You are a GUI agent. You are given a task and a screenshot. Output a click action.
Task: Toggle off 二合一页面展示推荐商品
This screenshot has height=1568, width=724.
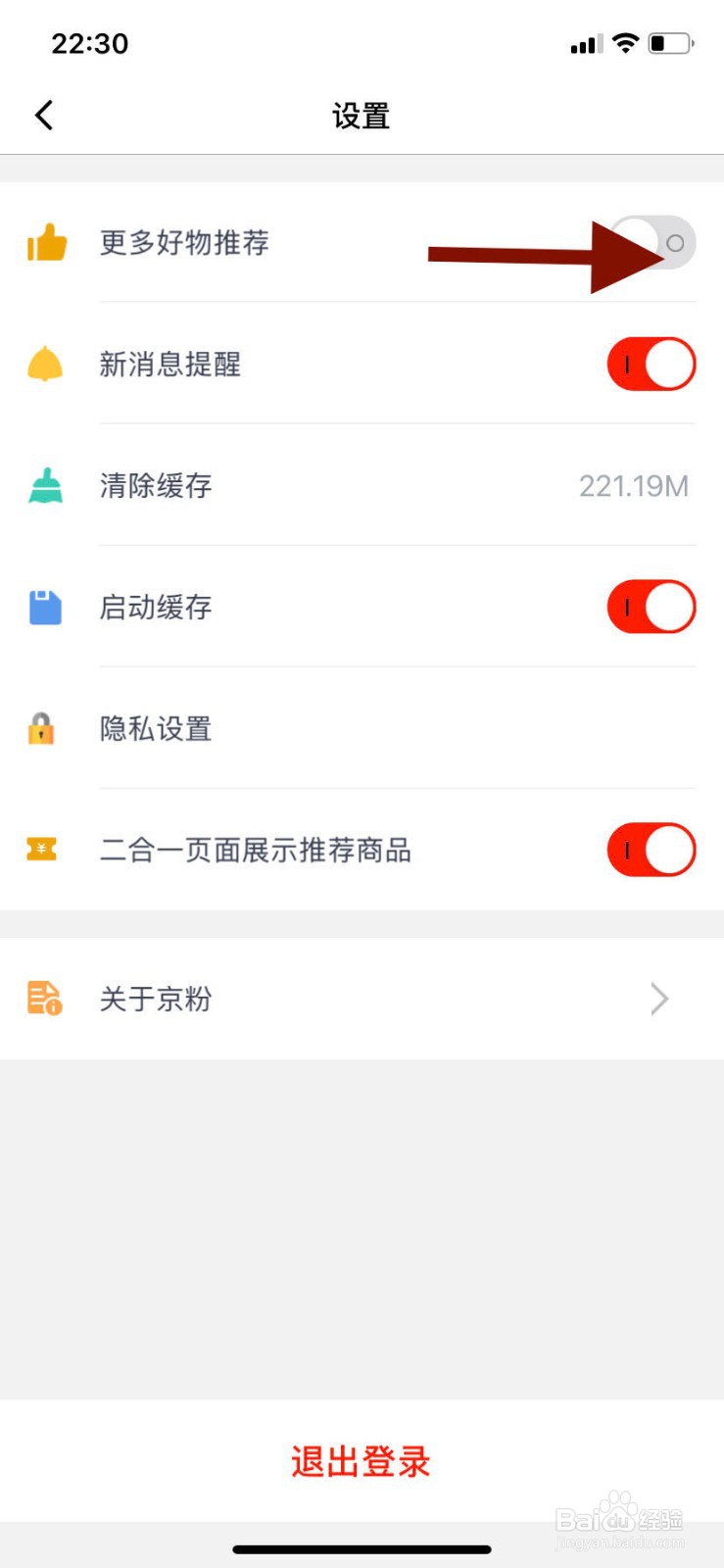coord(651,850)
